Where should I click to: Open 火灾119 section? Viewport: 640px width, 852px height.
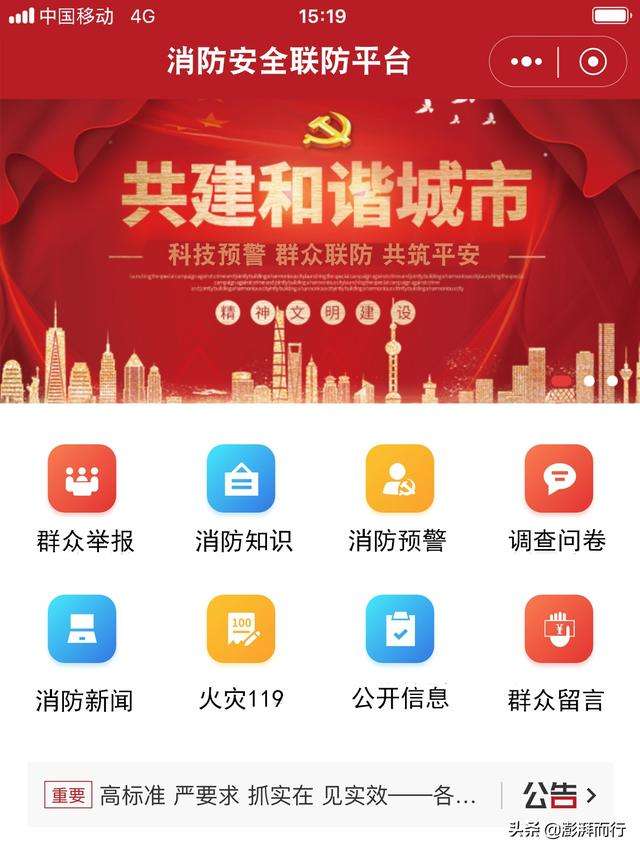(241, 630)
